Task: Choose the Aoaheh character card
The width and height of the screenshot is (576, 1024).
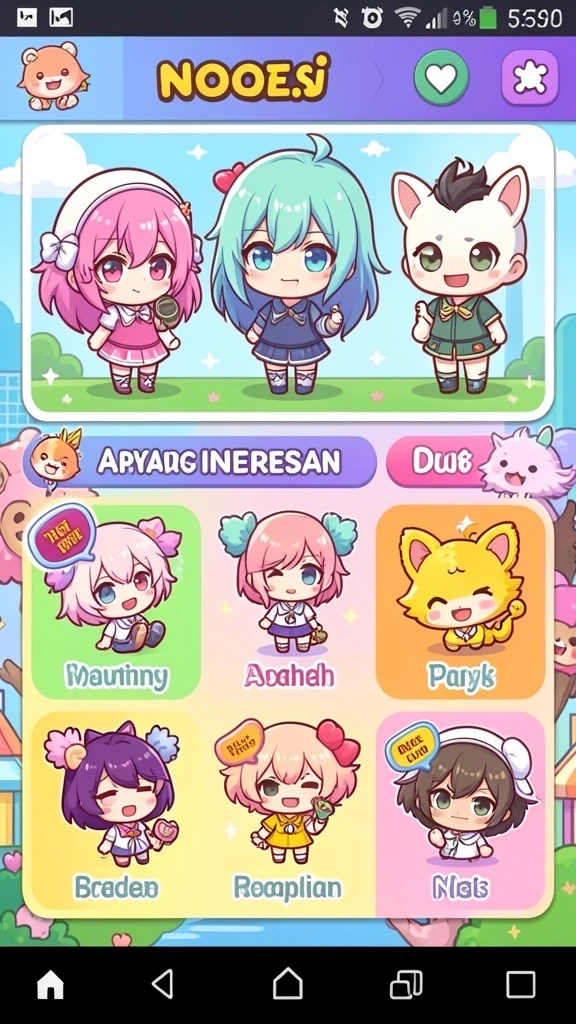Action: point(289,601)
